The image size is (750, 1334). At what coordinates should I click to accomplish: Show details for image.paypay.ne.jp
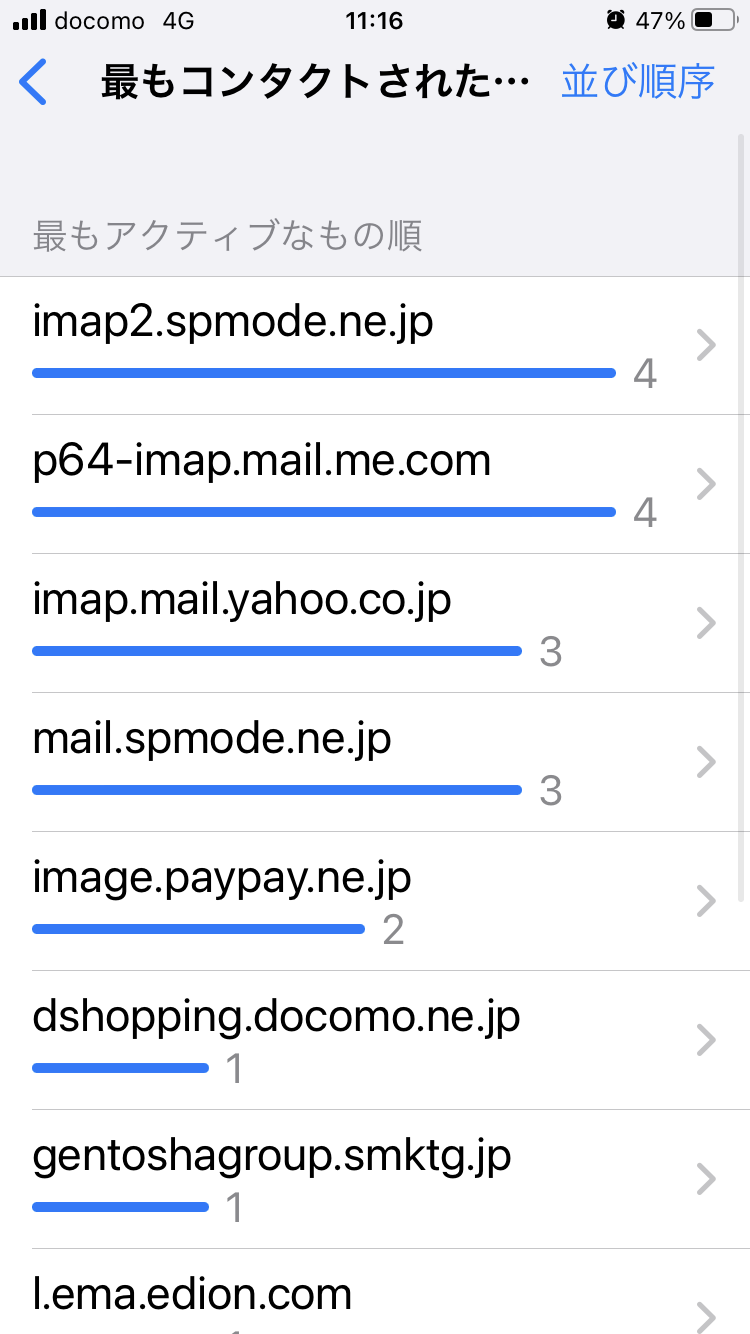tap(375, 901)
